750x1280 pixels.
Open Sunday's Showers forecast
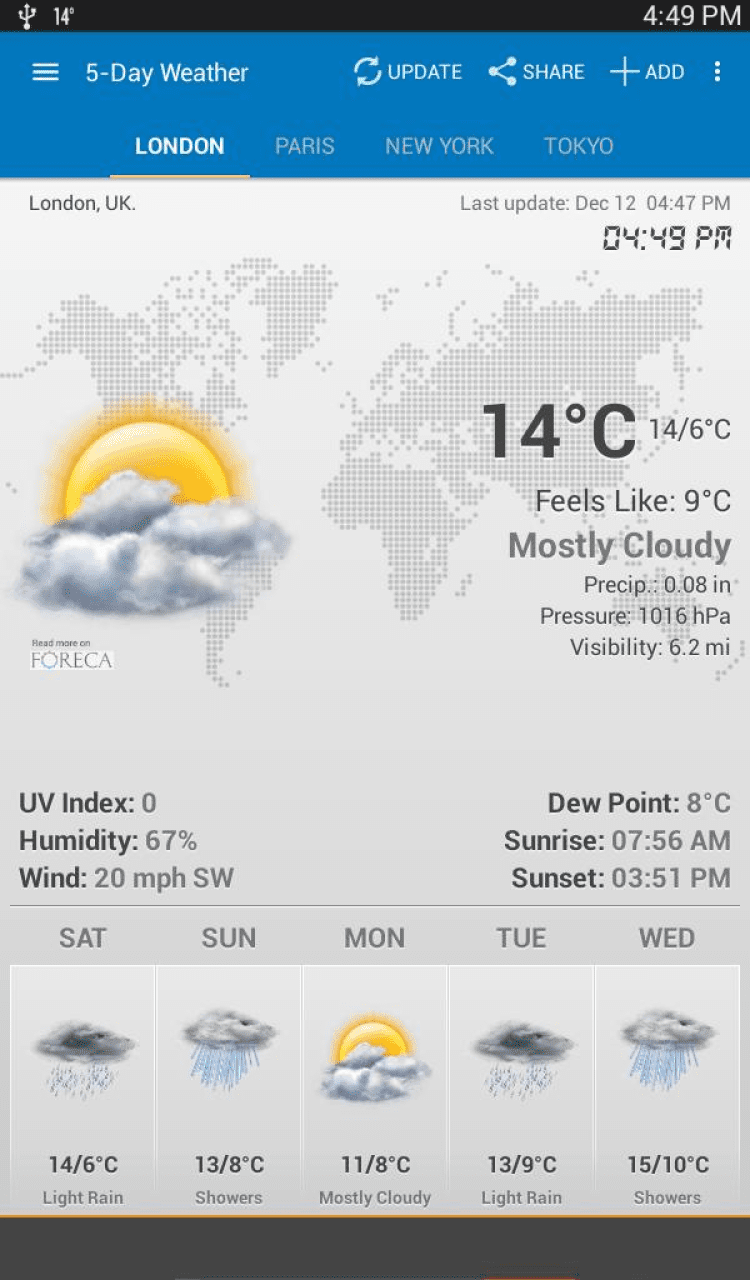[229, 1088]
